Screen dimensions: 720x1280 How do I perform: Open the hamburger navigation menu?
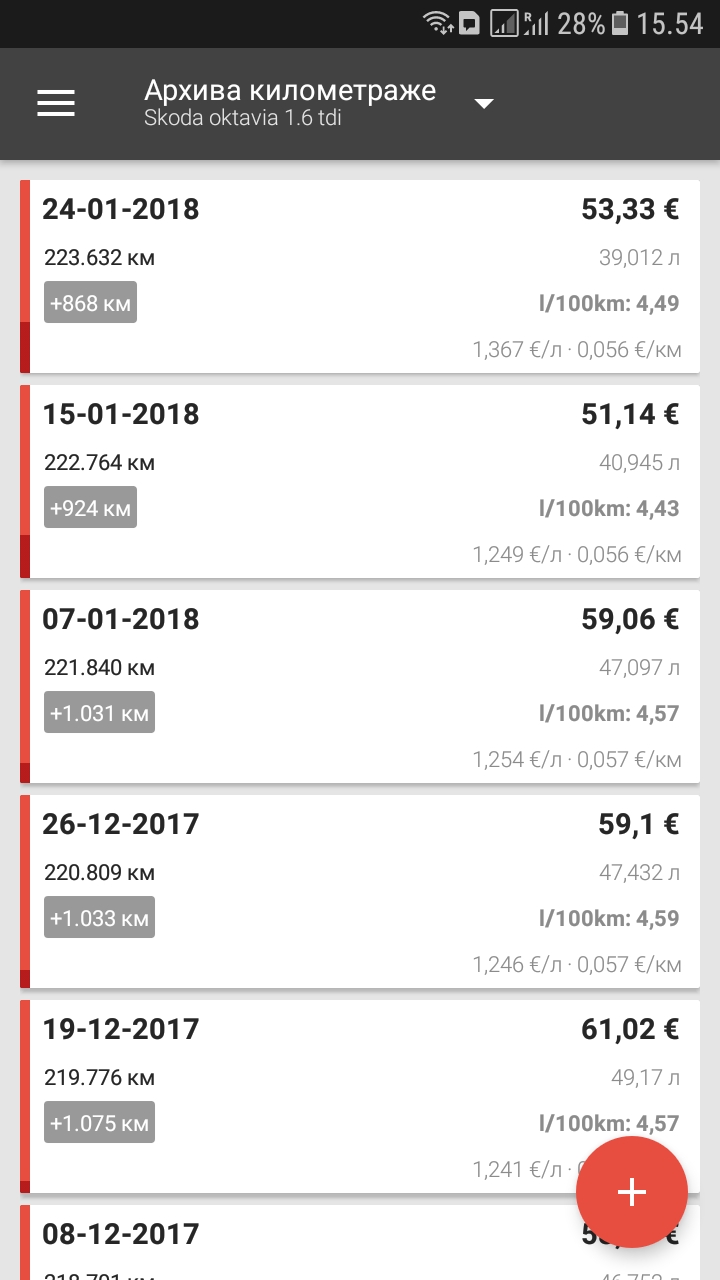[x=56, y=104]
